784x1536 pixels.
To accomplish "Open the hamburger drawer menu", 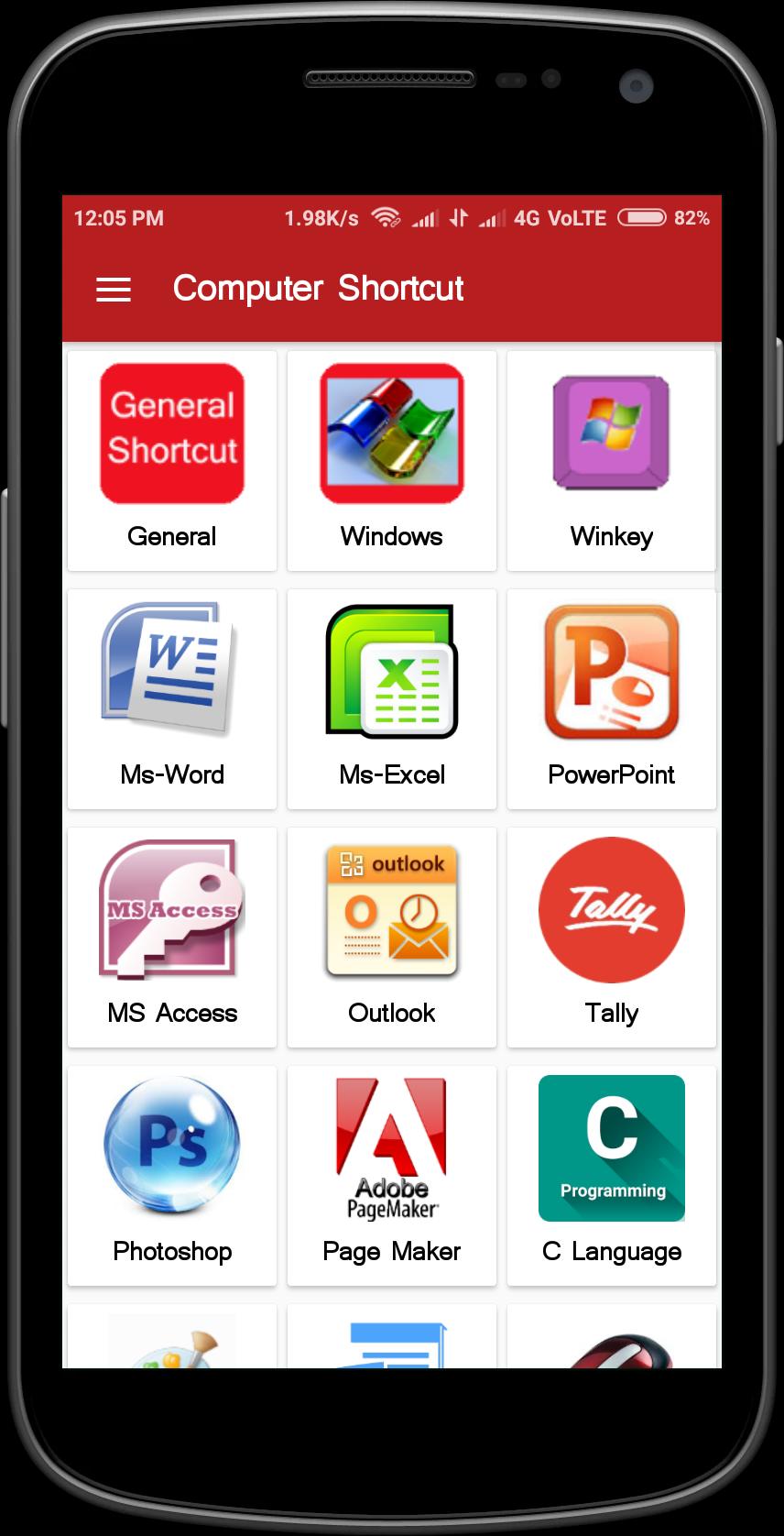I will (114, 290).
